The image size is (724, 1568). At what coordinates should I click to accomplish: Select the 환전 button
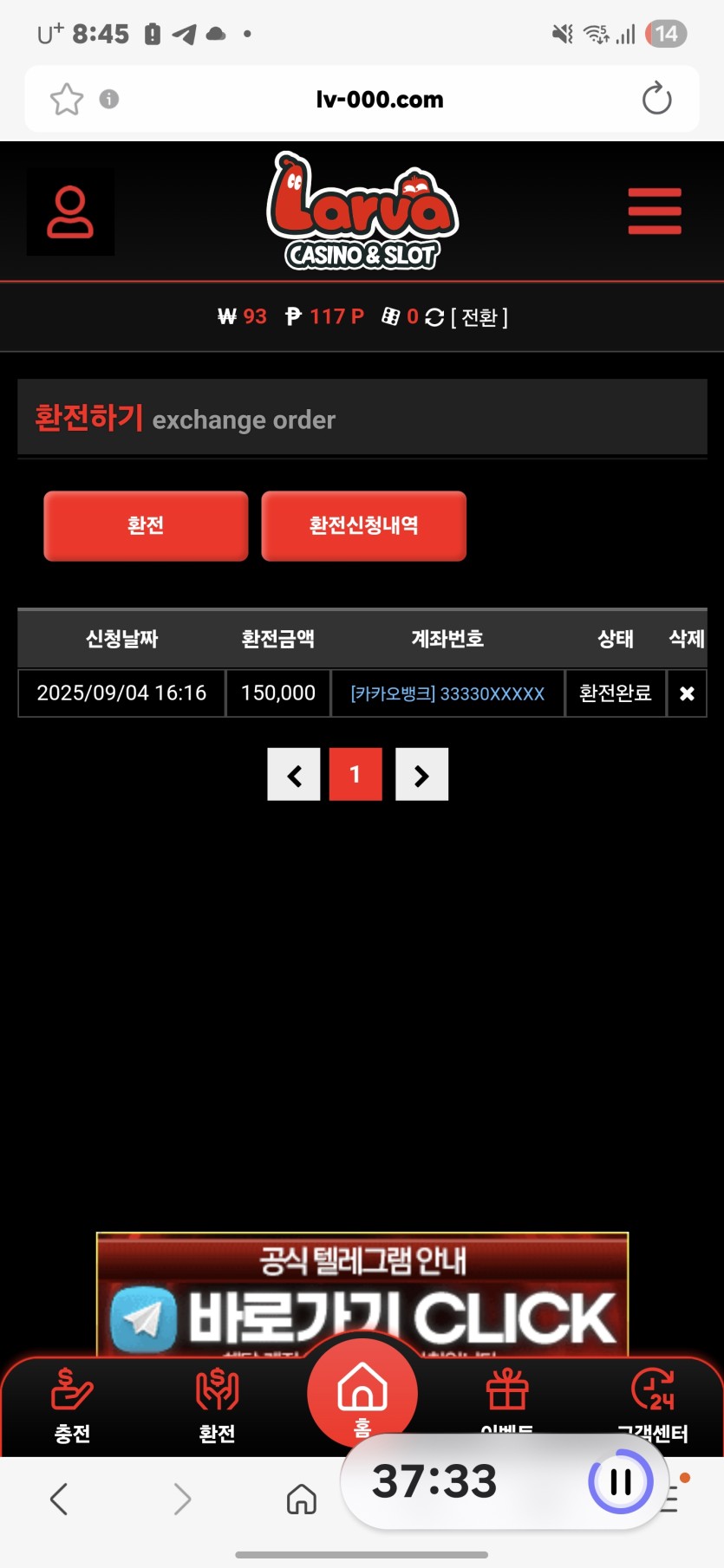coord(146,525)
